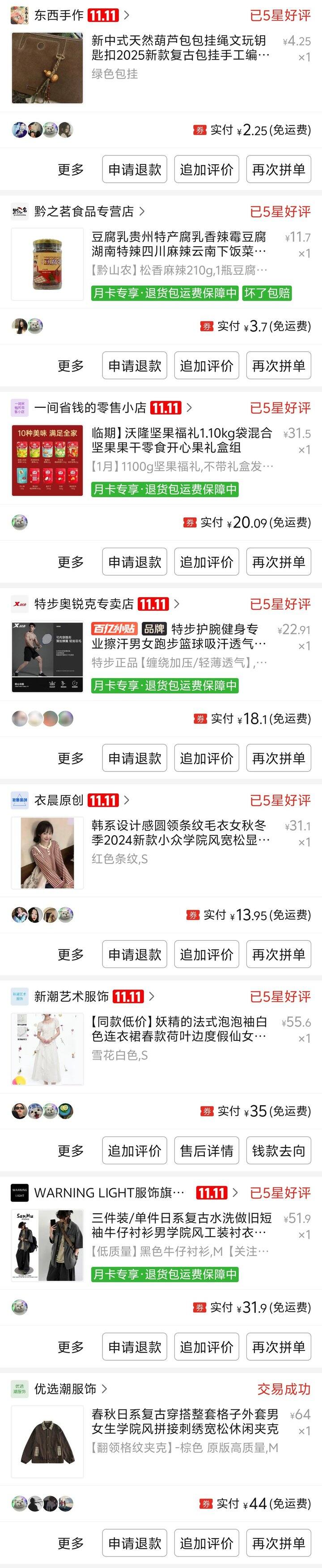Open the 黔之茗食品专营店 shop

[84, 211]
